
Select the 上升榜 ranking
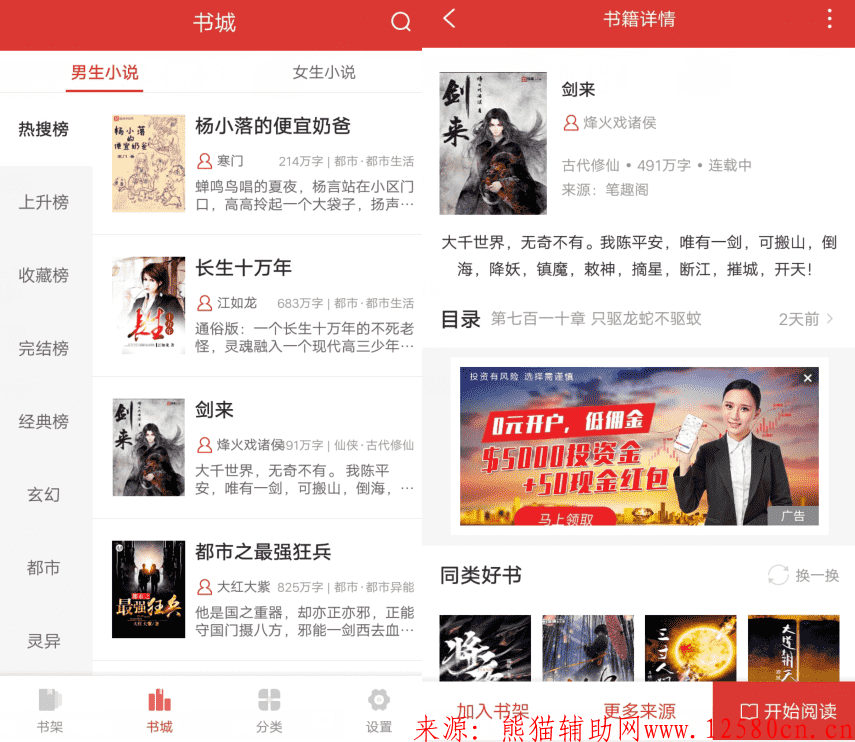coord(44,202)
